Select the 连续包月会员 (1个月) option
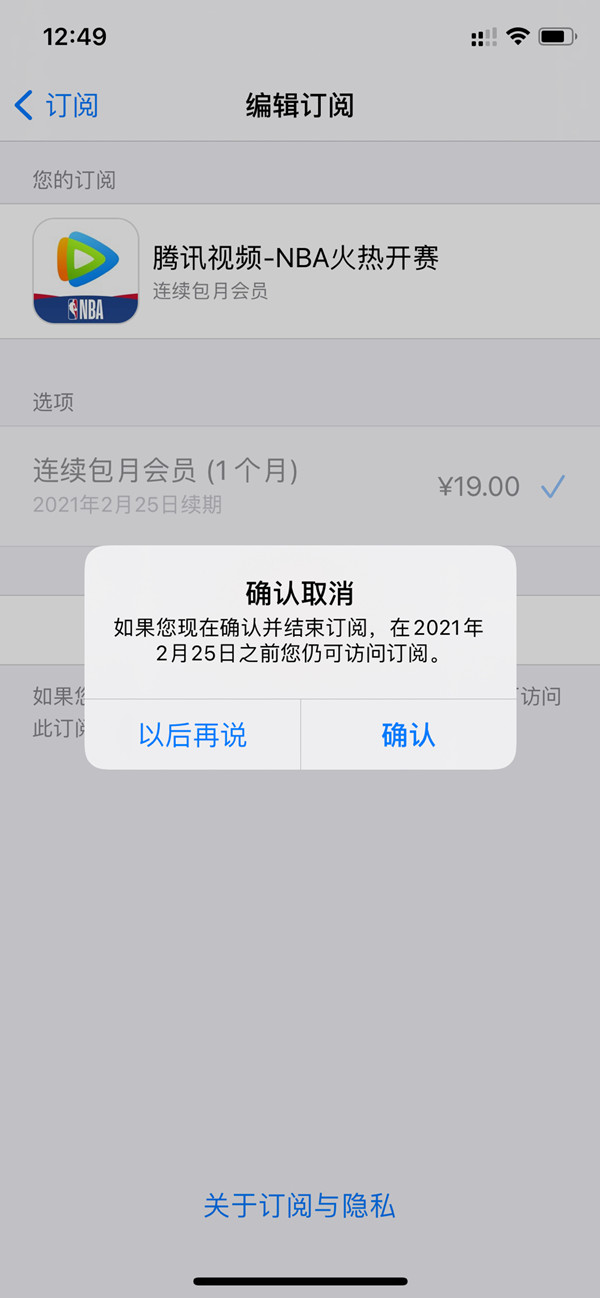The image size is (600, 1298). 300,486
